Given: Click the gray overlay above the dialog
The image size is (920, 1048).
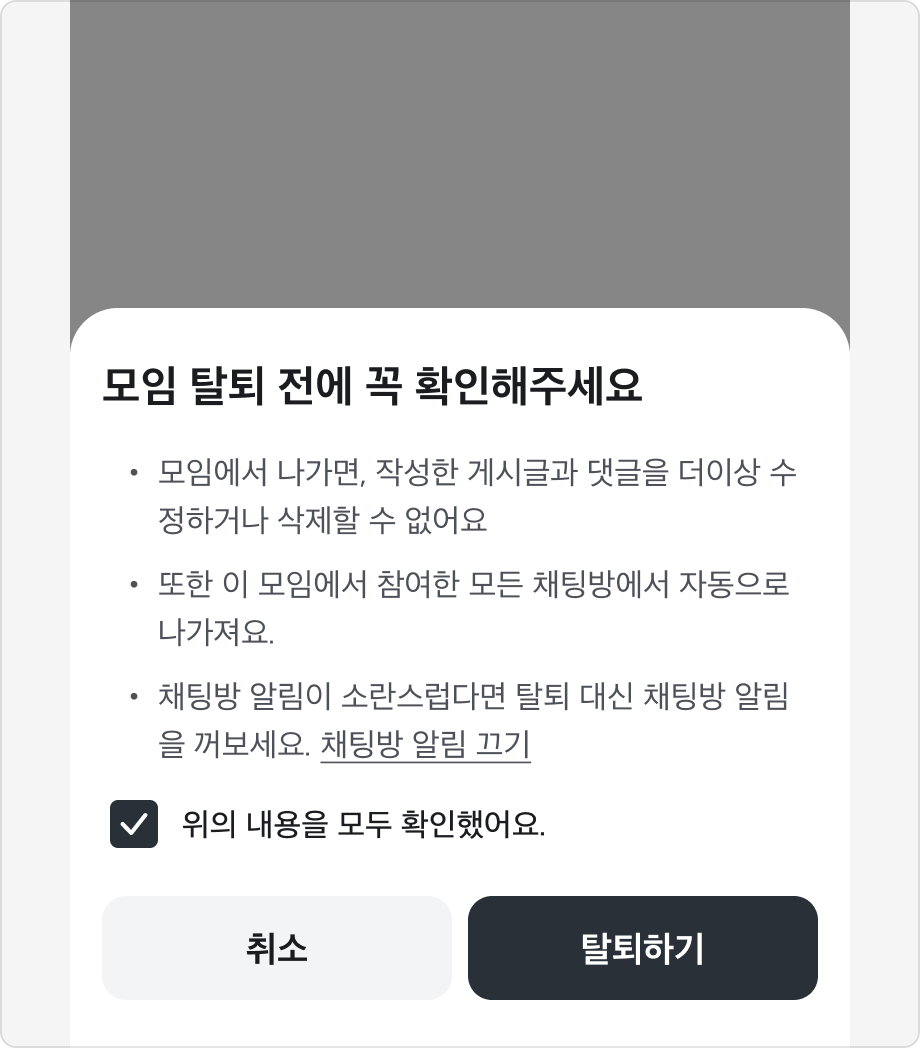Looking at the screenshot, I should (x=460, y=150).
